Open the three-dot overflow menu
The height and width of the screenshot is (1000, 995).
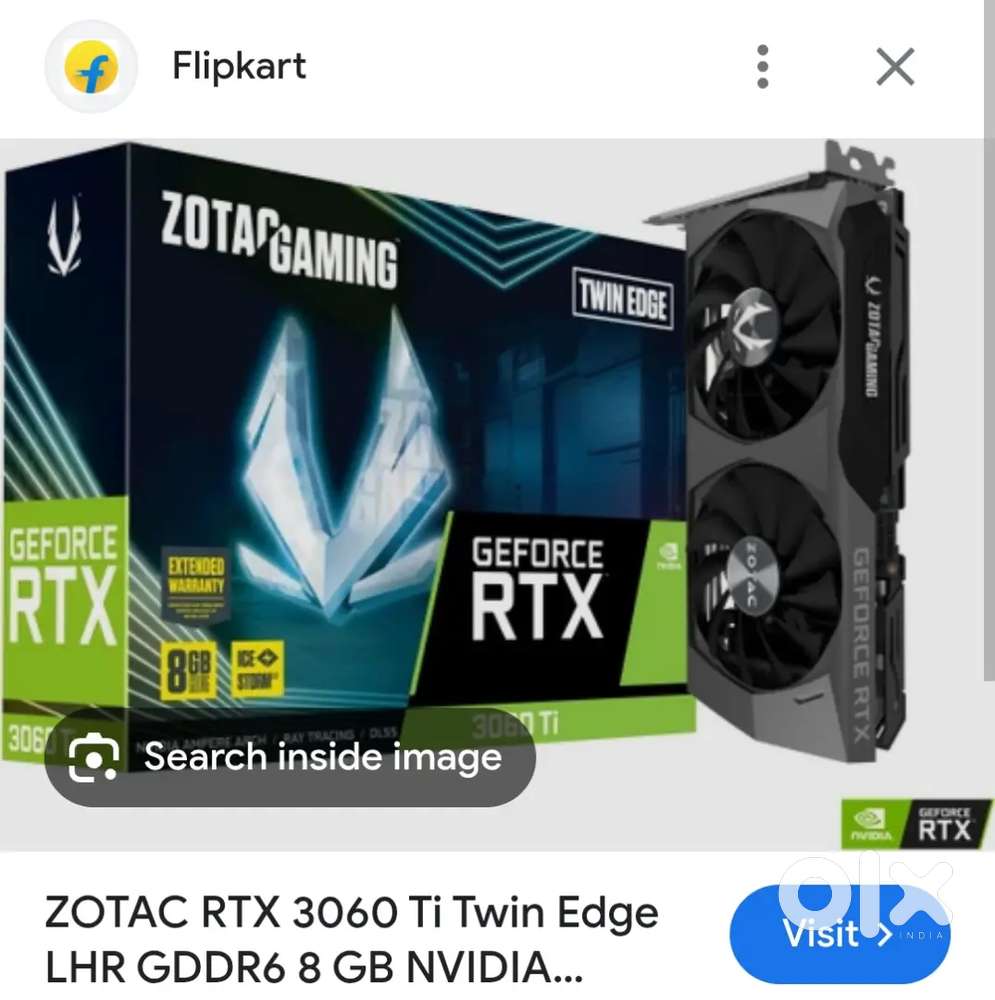(762, 67)
